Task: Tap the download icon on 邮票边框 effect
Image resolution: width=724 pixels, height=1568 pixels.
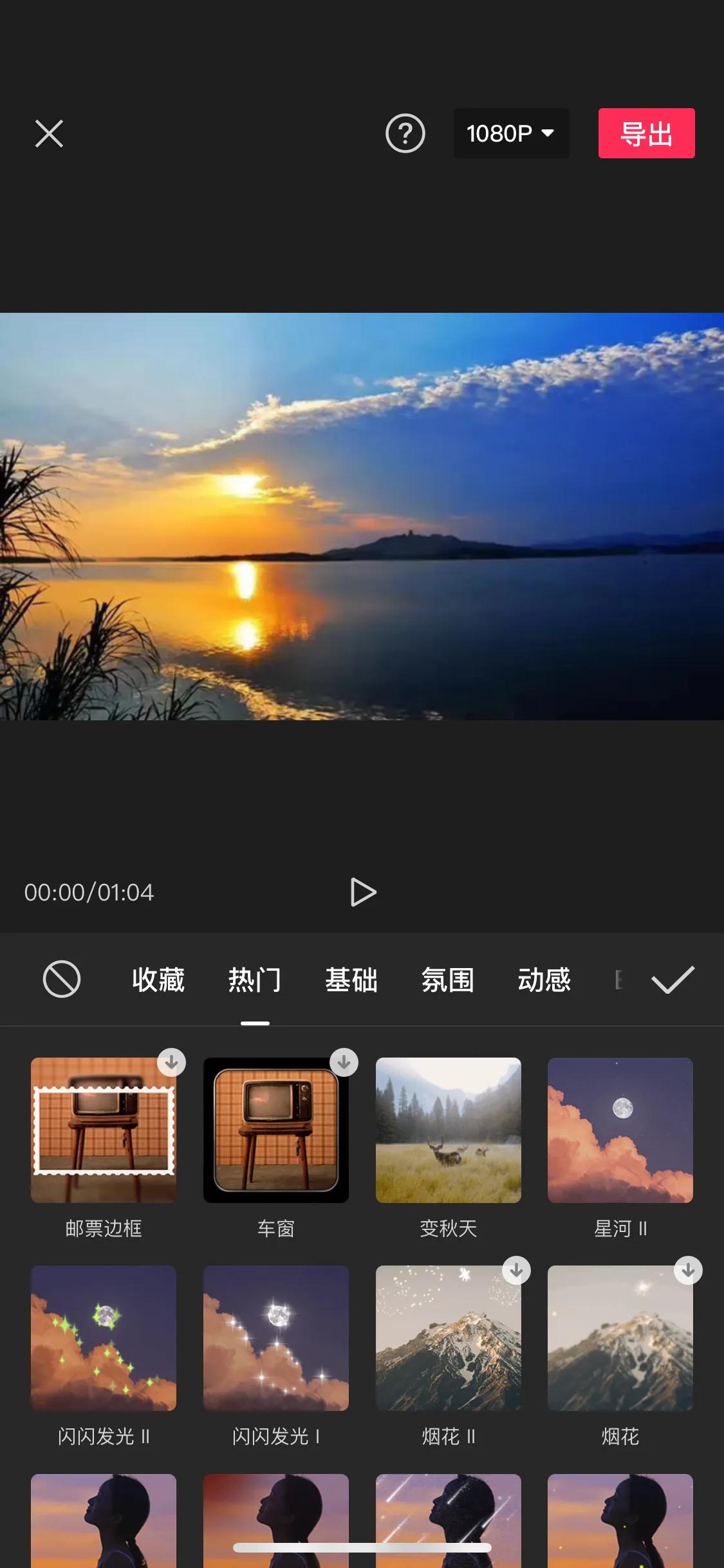Action: (x=169, y=1063)
